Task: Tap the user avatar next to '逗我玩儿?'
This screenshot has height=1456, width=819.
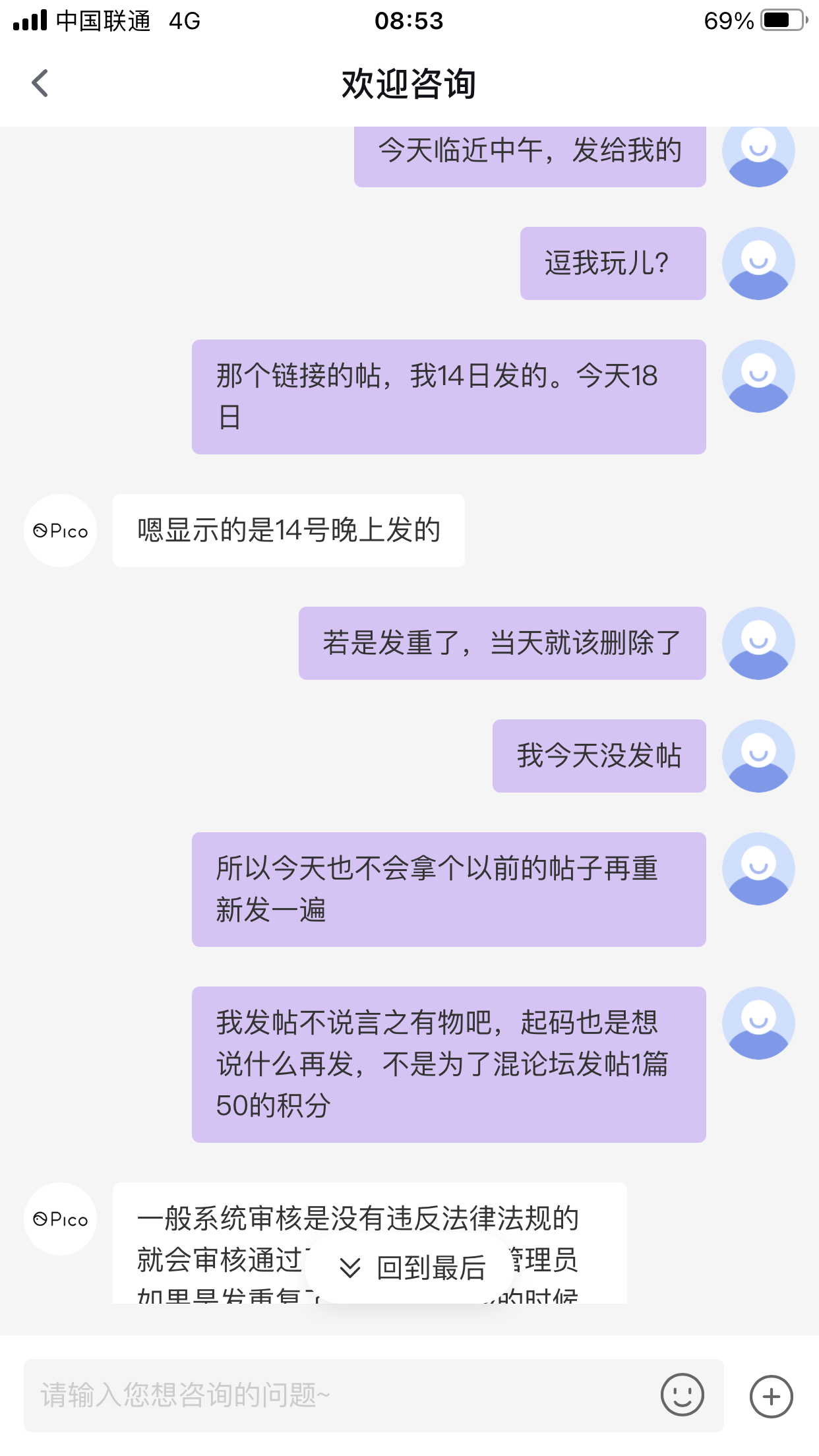Action: coord(758,262)
